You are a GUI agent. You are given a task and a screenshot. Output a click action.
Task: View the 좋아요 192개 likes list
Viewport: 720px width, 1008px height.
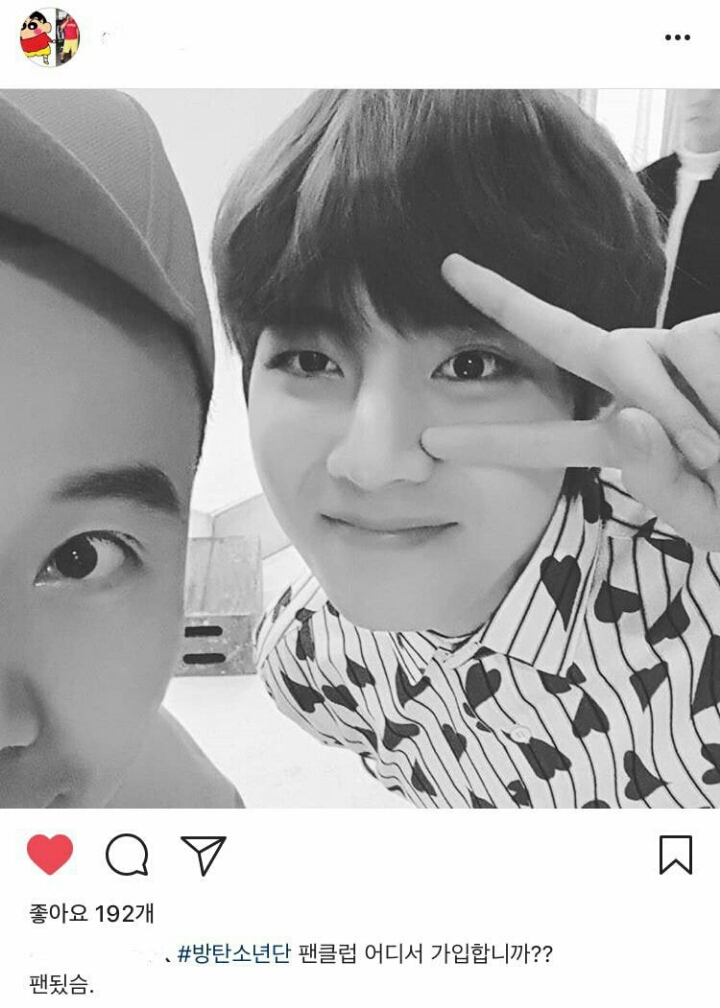point(90,913)
